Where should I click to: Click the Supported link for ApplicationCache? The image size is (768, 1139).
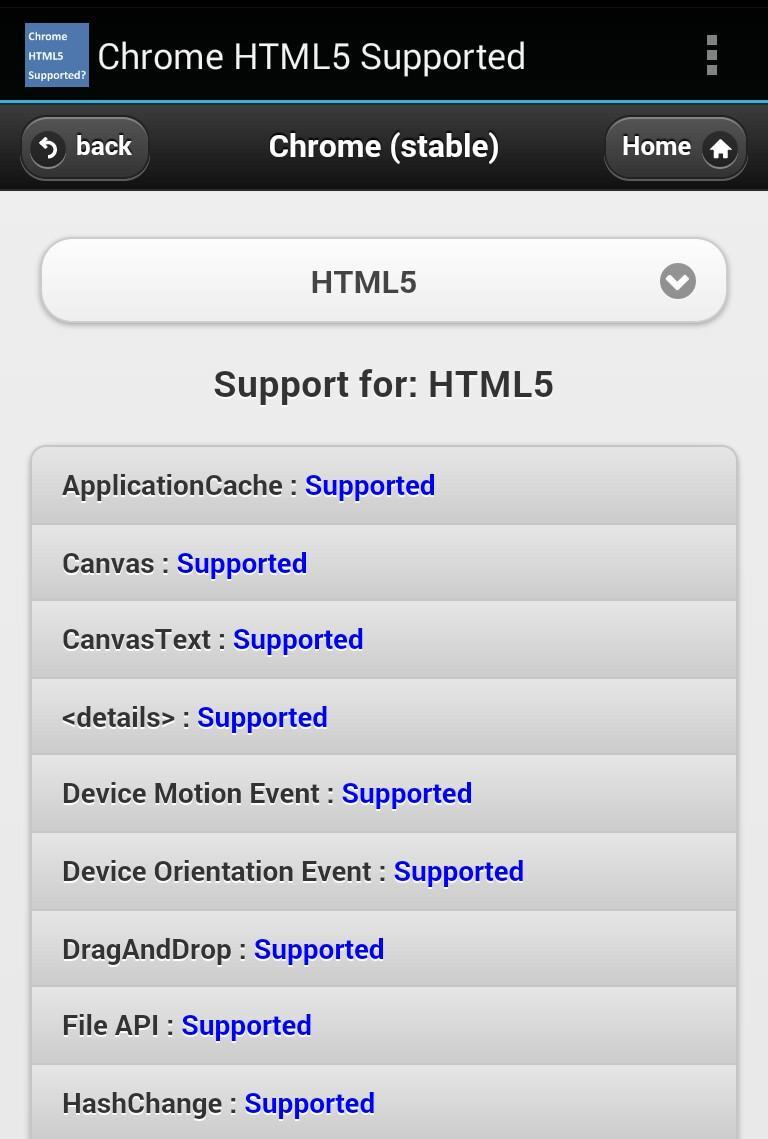pyautogui.click(x=371, y=485)
